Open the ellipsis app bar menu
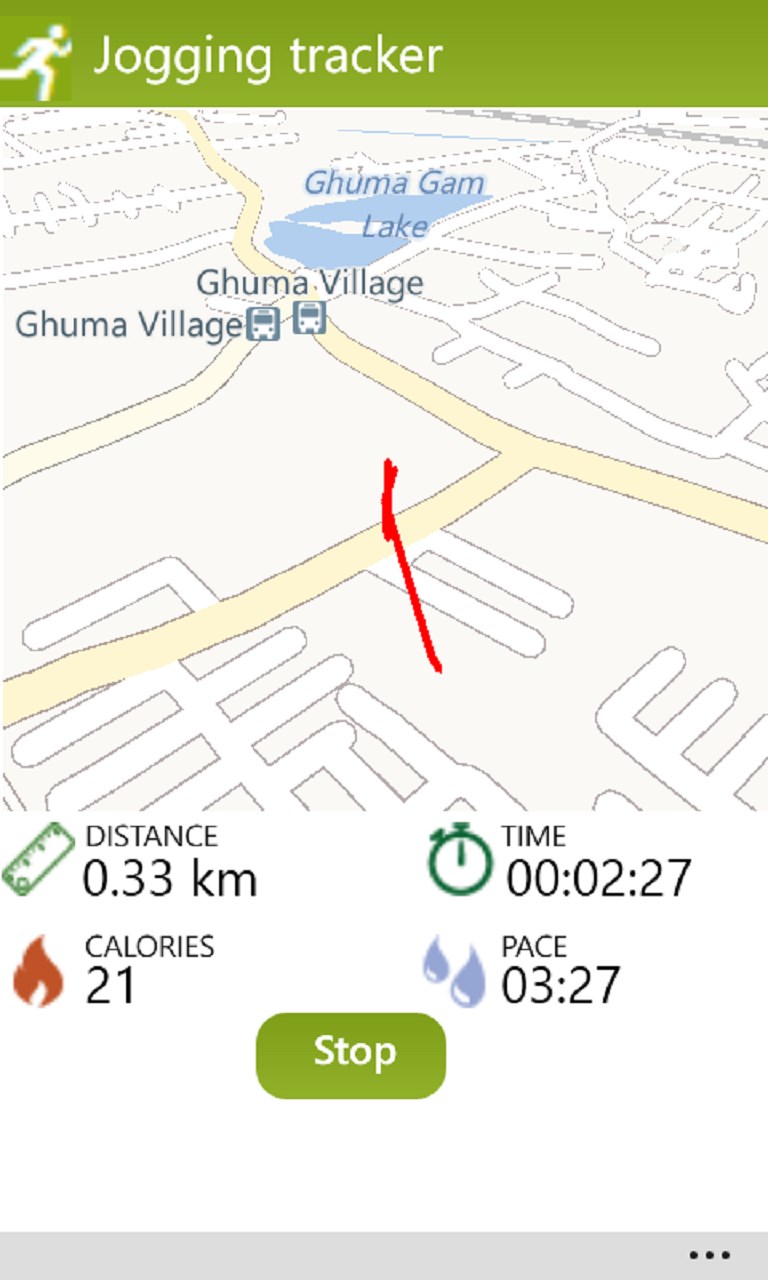768x1280 pixels. (707, 1254)
